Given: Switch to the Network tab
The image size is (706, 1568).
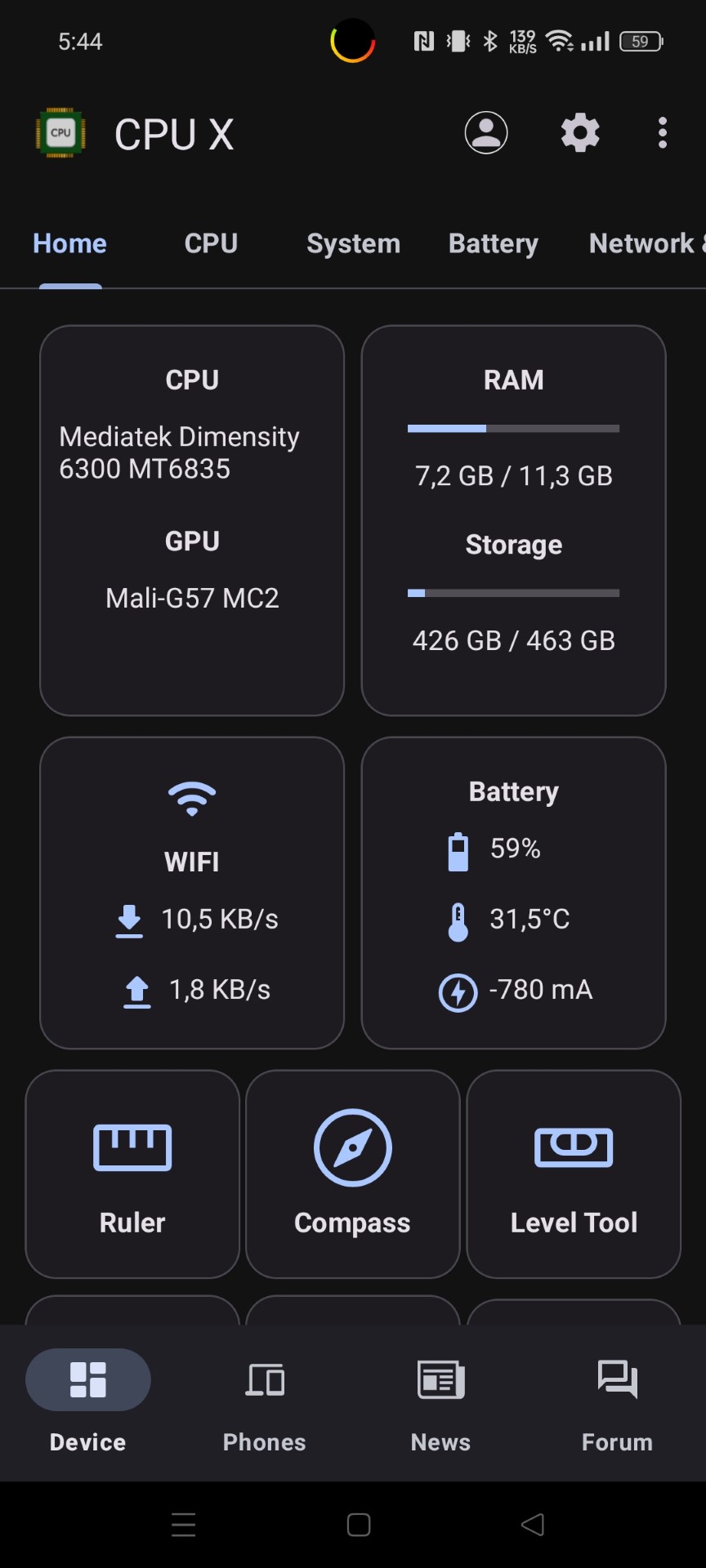Looking at the screenshot, I should 642,243.
